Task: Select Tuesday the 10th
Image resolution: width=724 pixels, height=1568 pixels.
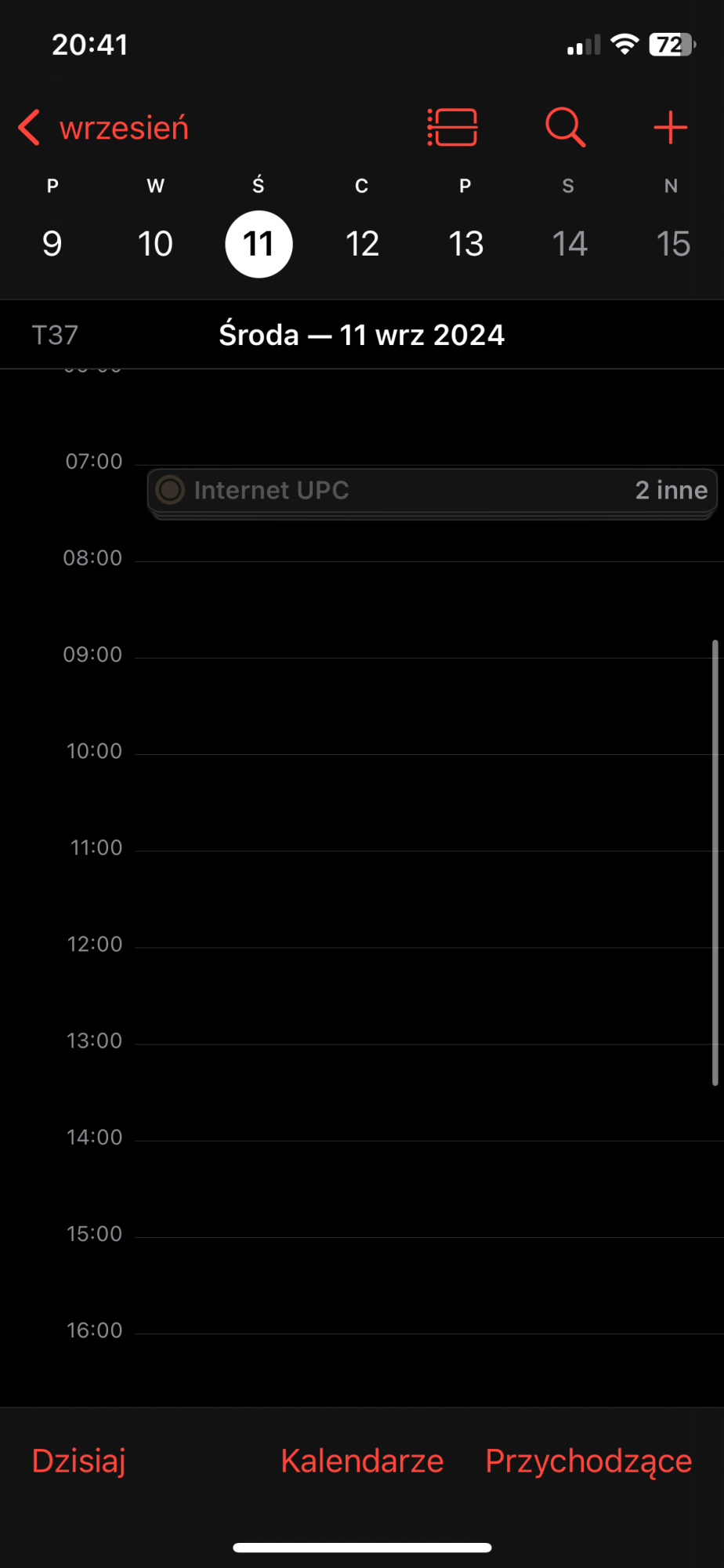Action: (x=155, y=244)
